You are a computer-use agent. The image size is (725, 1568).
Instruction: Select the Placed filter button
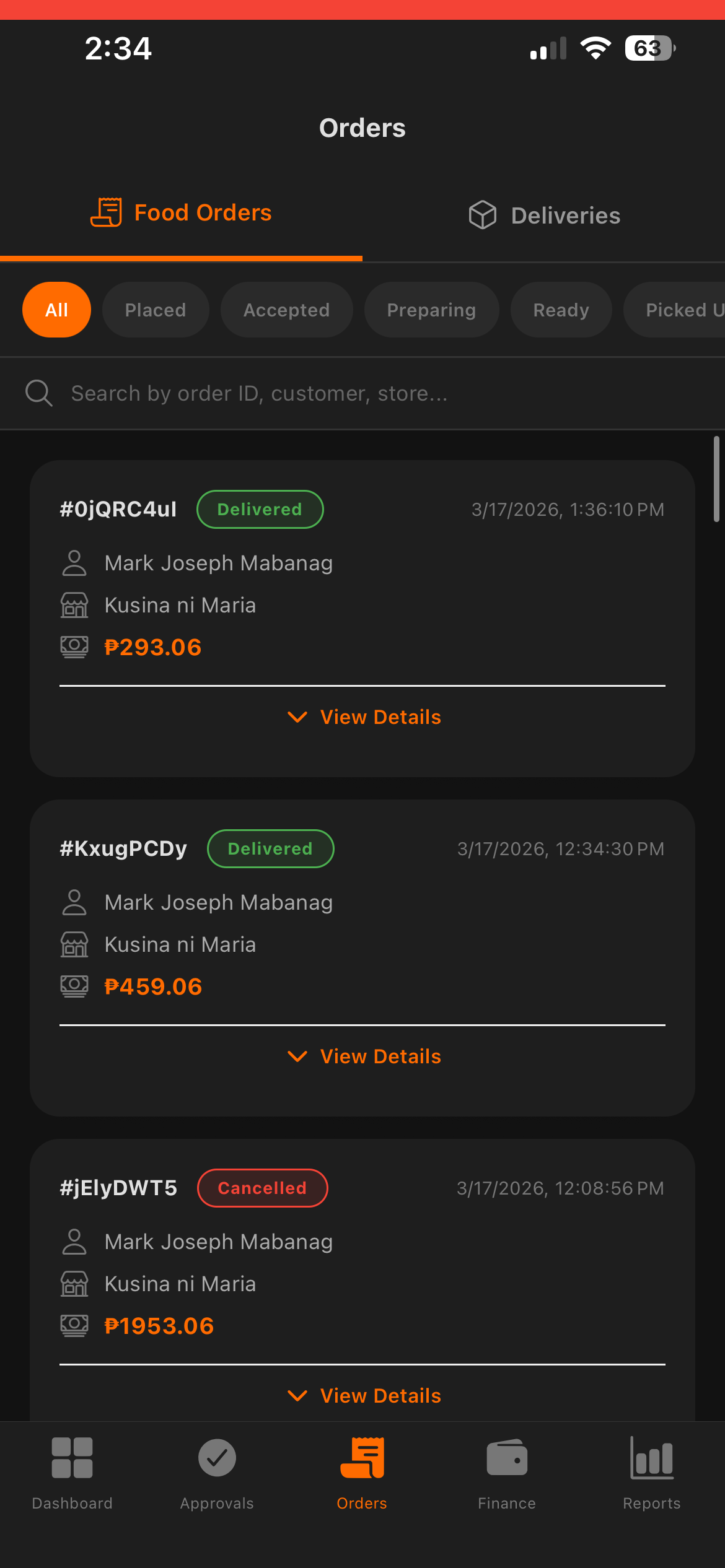click(156, 310)
